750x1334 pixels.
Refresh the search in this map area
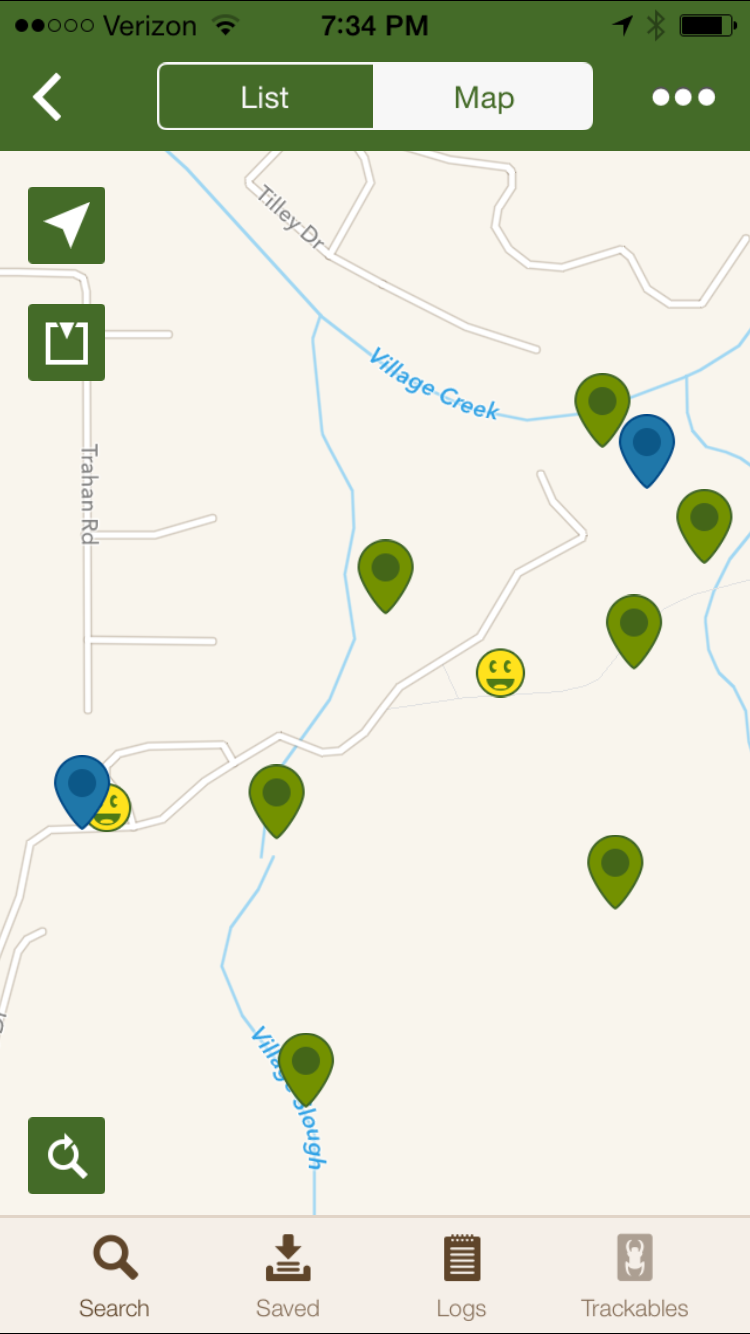click(66, 1155)
